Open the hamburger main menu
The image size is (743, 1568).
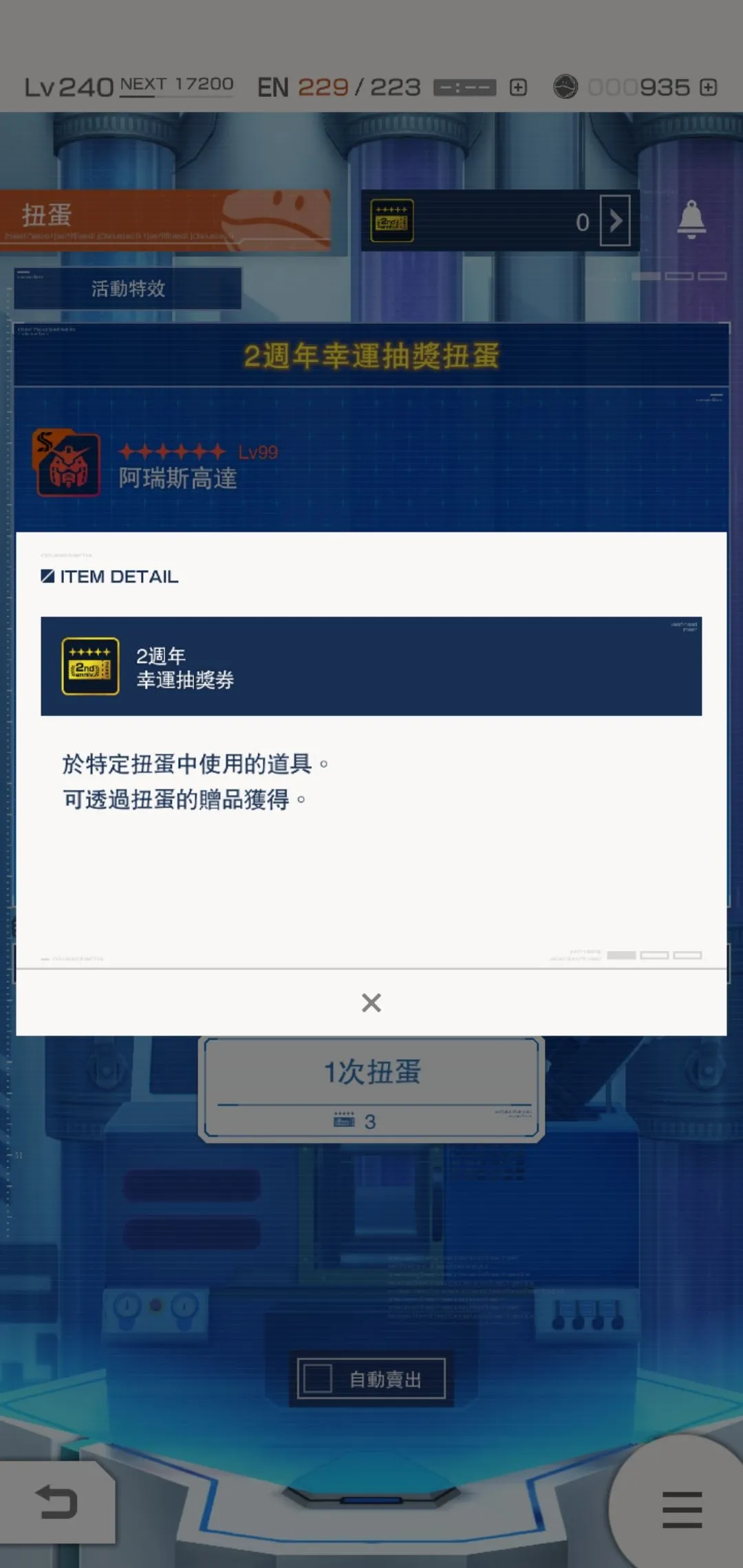(x=682, y=1510)
